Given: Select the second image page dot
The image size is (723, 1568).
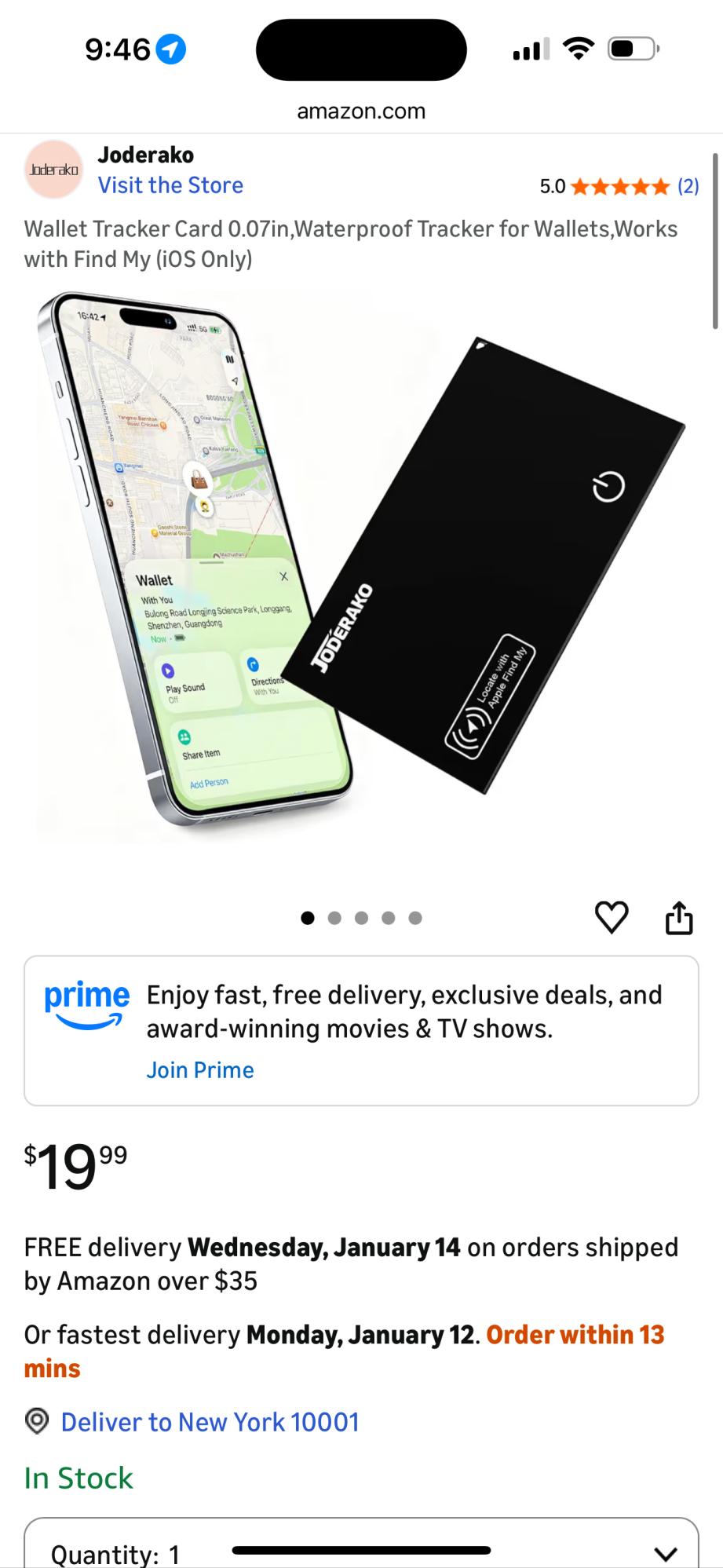Looking at the screenshot, I should 334,918.
